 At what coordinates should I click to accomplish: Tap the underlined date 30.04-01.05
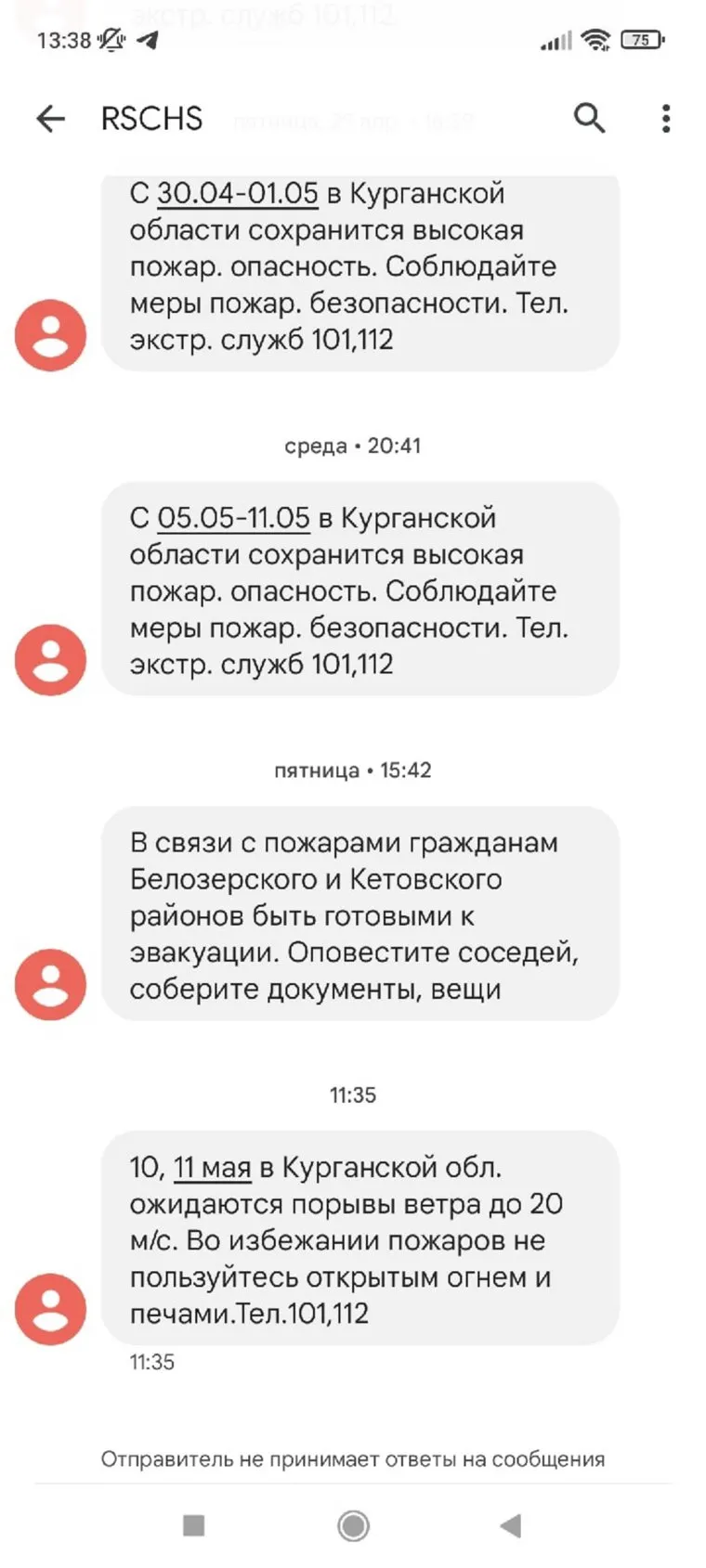pos(237,193)
